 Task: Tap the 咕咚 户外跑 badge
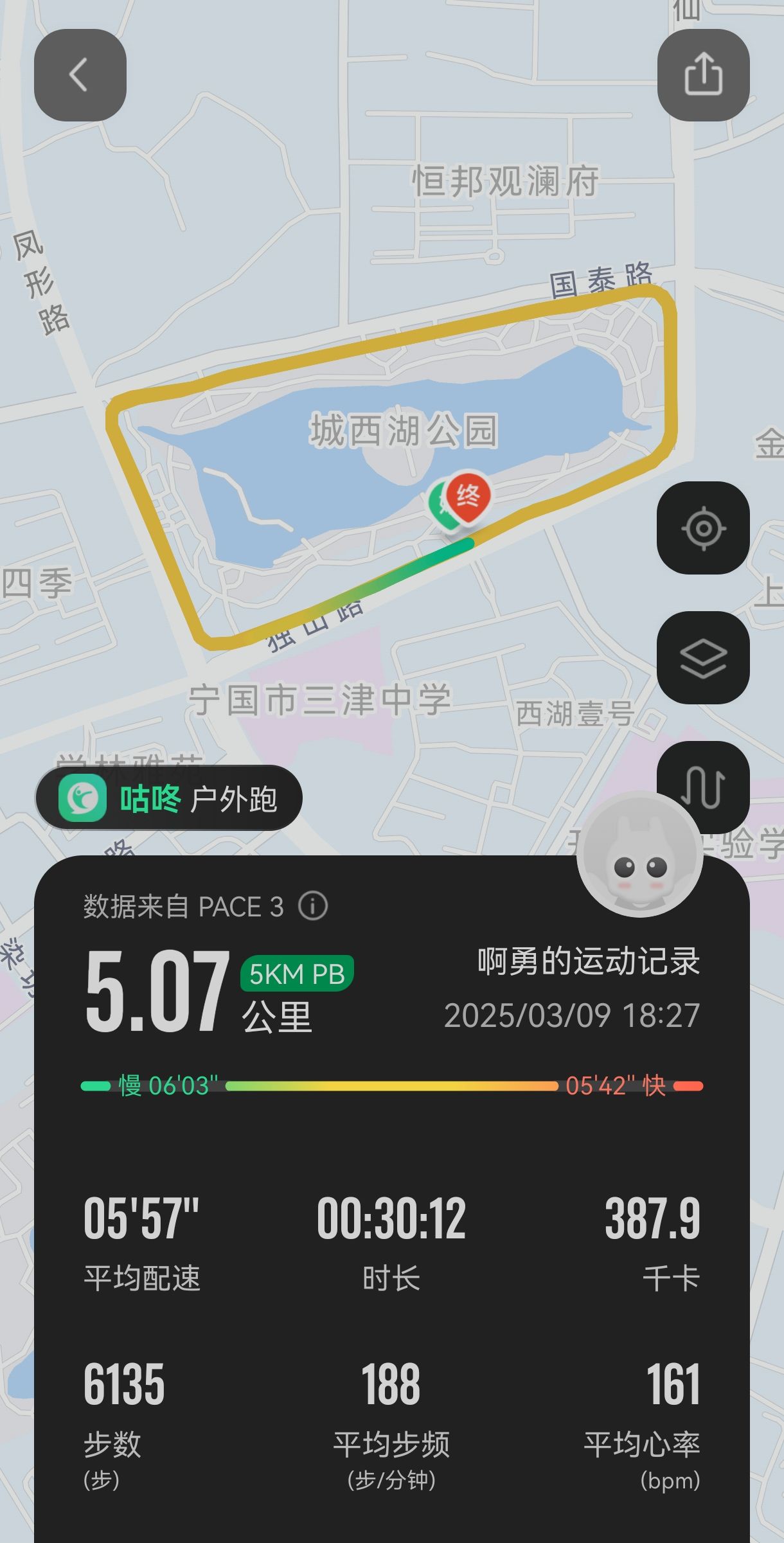169,798
